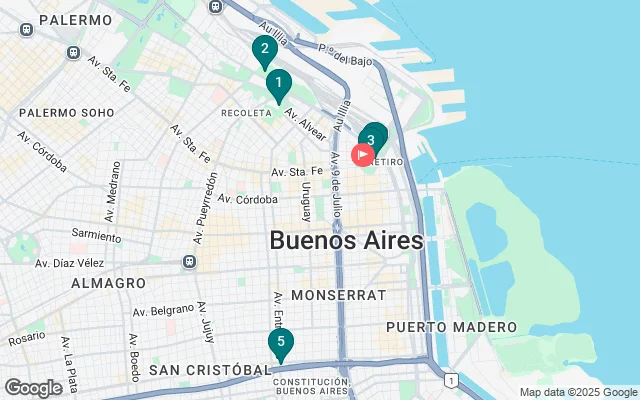Viewport: 640px width, 400px height.
Task: Select marker number 5 near San Cristóbal
Action: (x=281, y=343)
